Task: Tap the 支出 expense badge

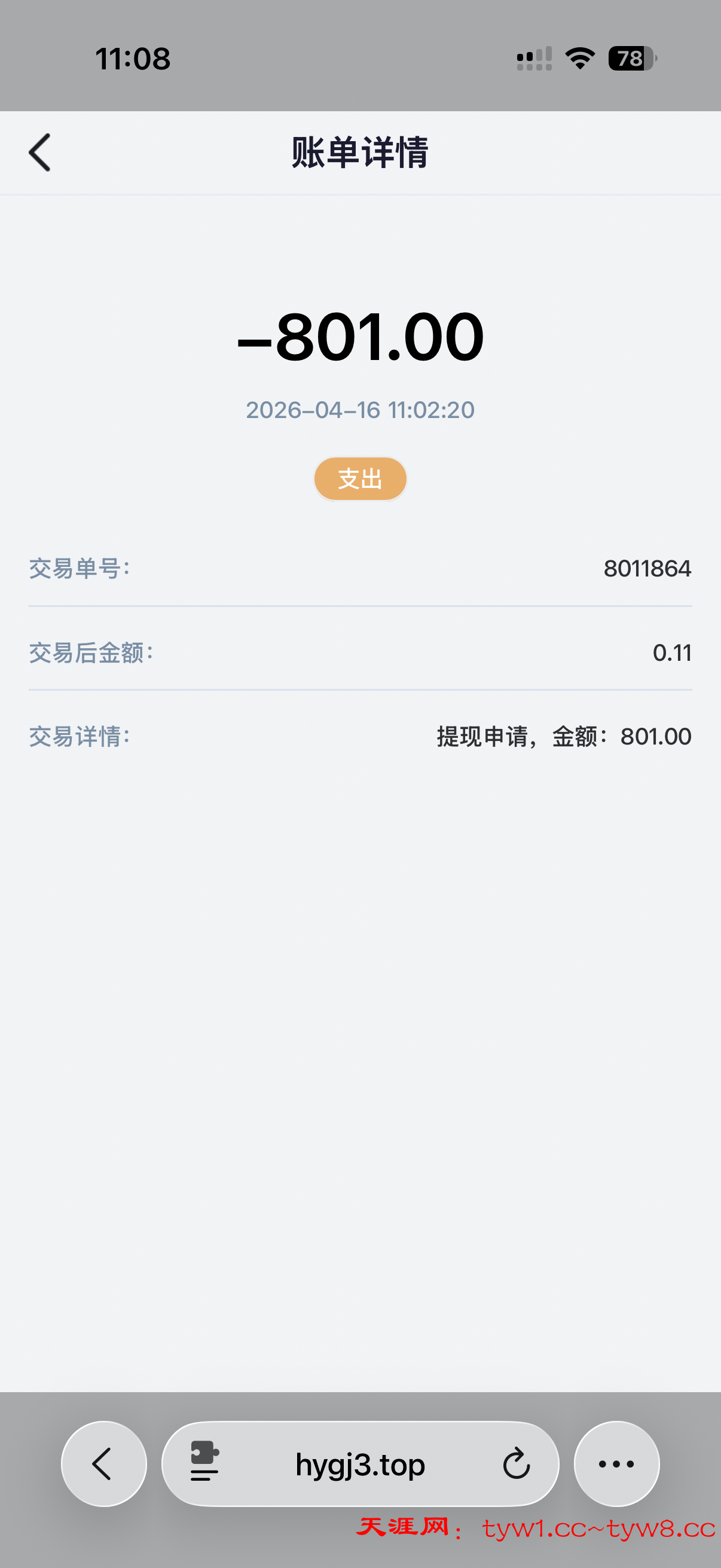Action: pos(359,479)
